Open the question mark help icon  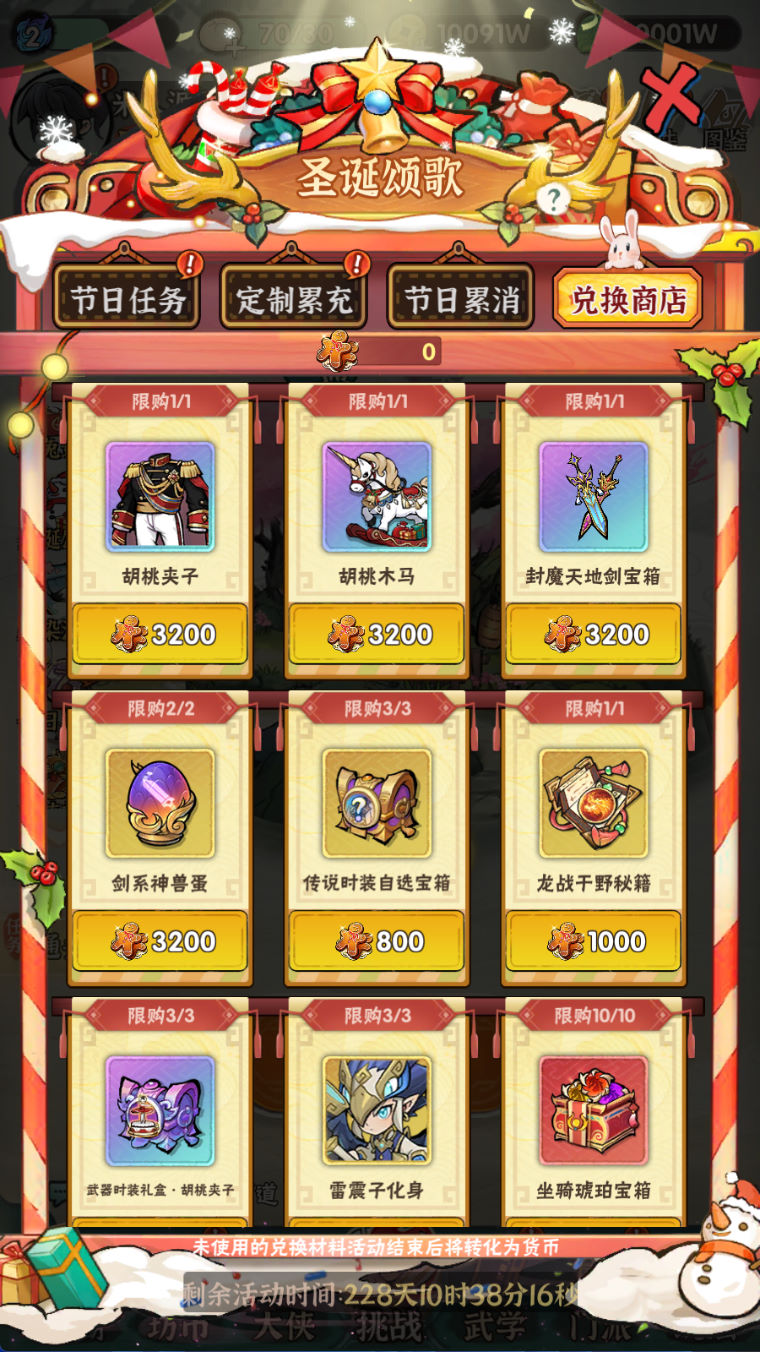click(x=551, y=199)
